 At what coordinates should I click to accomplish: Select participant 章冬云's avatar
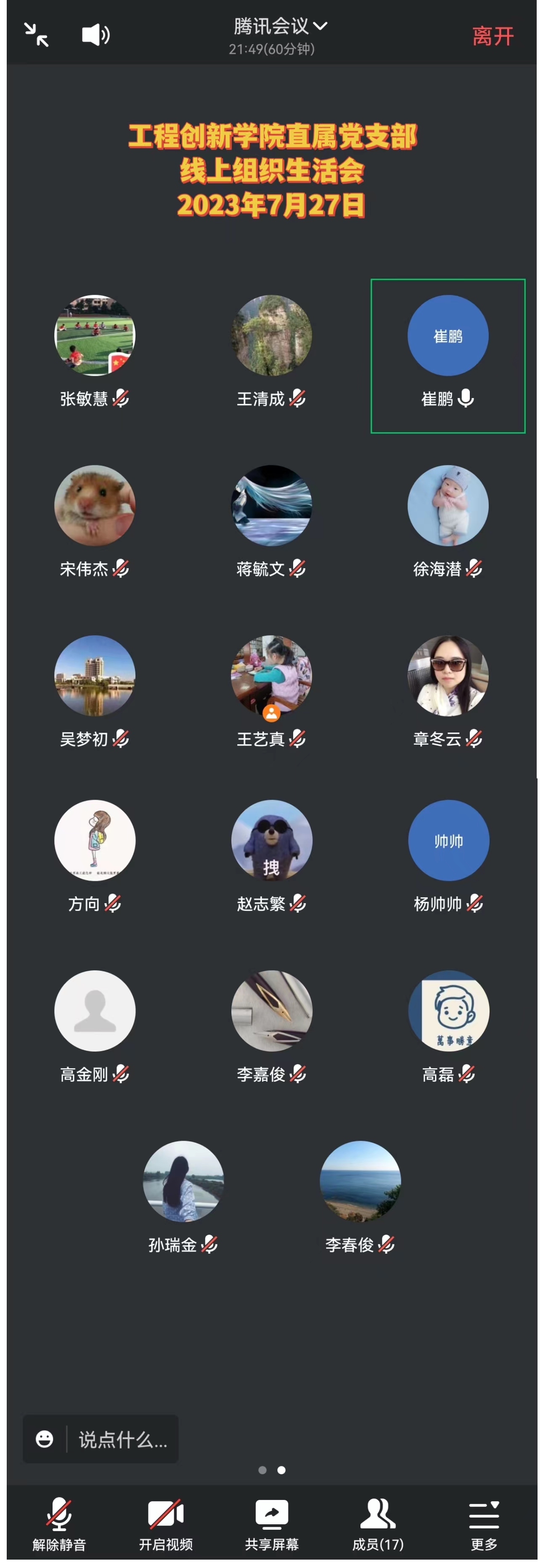coord(448,676)
